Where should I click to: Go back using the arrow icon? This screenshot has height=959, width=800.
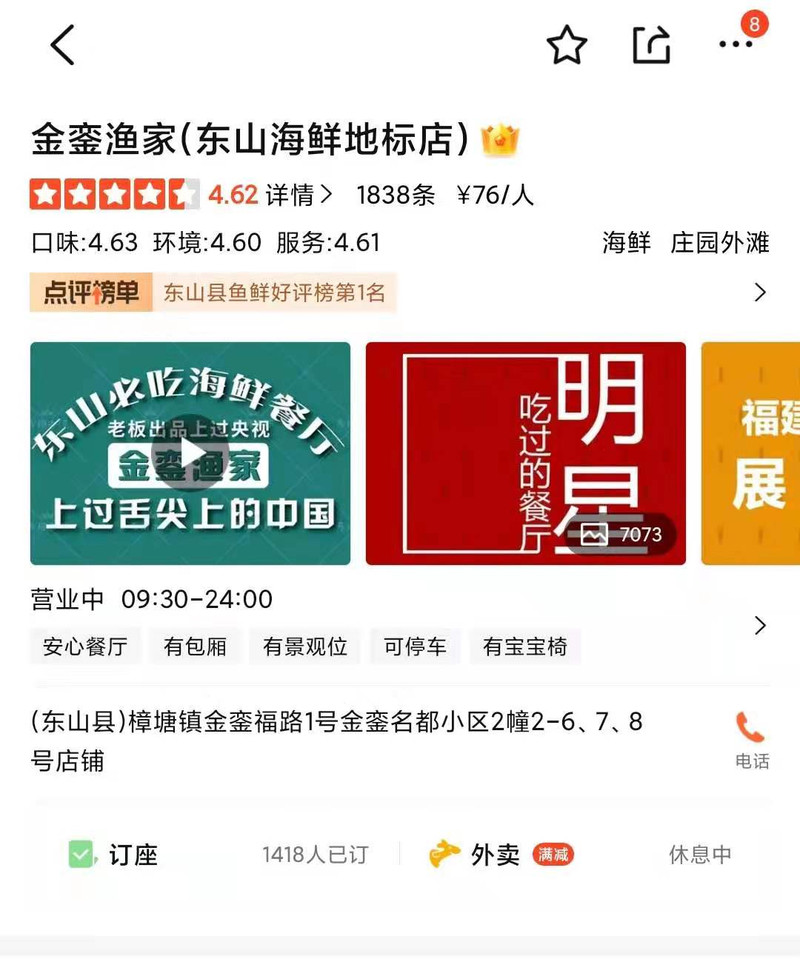[62, 46]
